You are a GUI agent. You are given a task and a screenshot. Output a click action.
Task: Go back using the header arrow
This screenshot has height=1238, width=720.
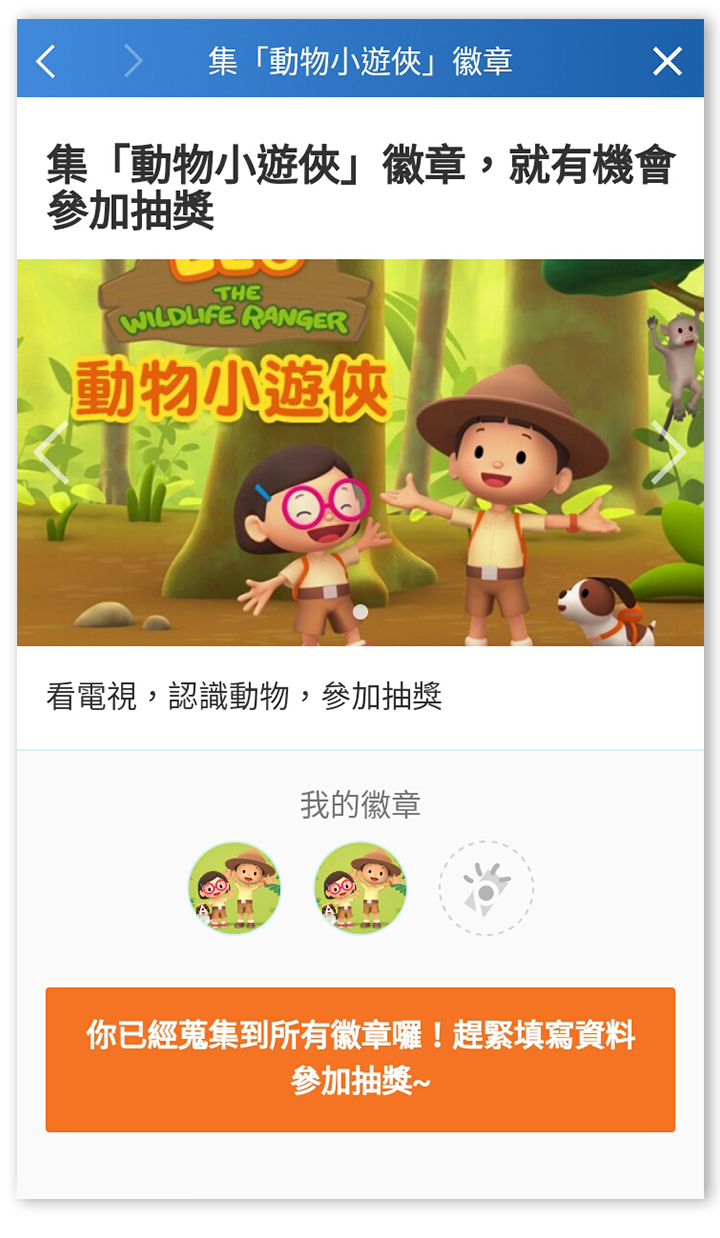(x=46, y=62)
